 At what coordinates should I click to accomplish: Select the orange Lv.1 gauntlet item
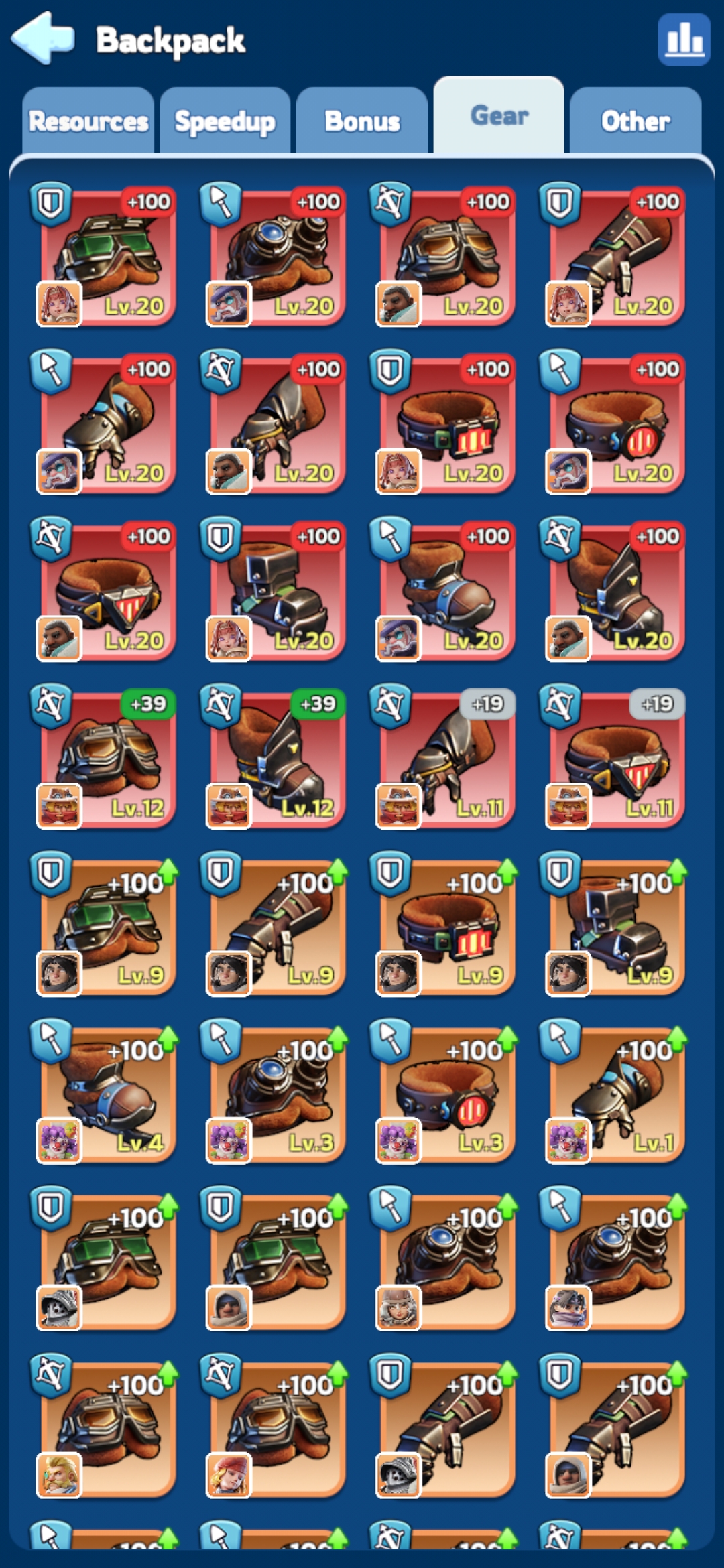point(615,1094)
